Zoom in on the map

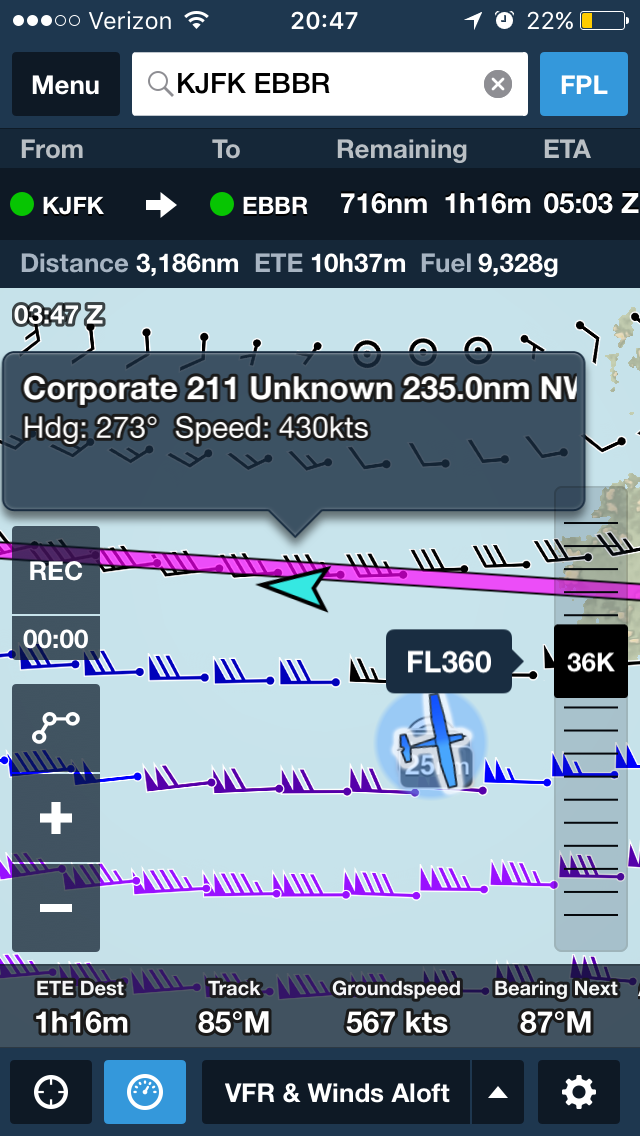tap(56, 820)
